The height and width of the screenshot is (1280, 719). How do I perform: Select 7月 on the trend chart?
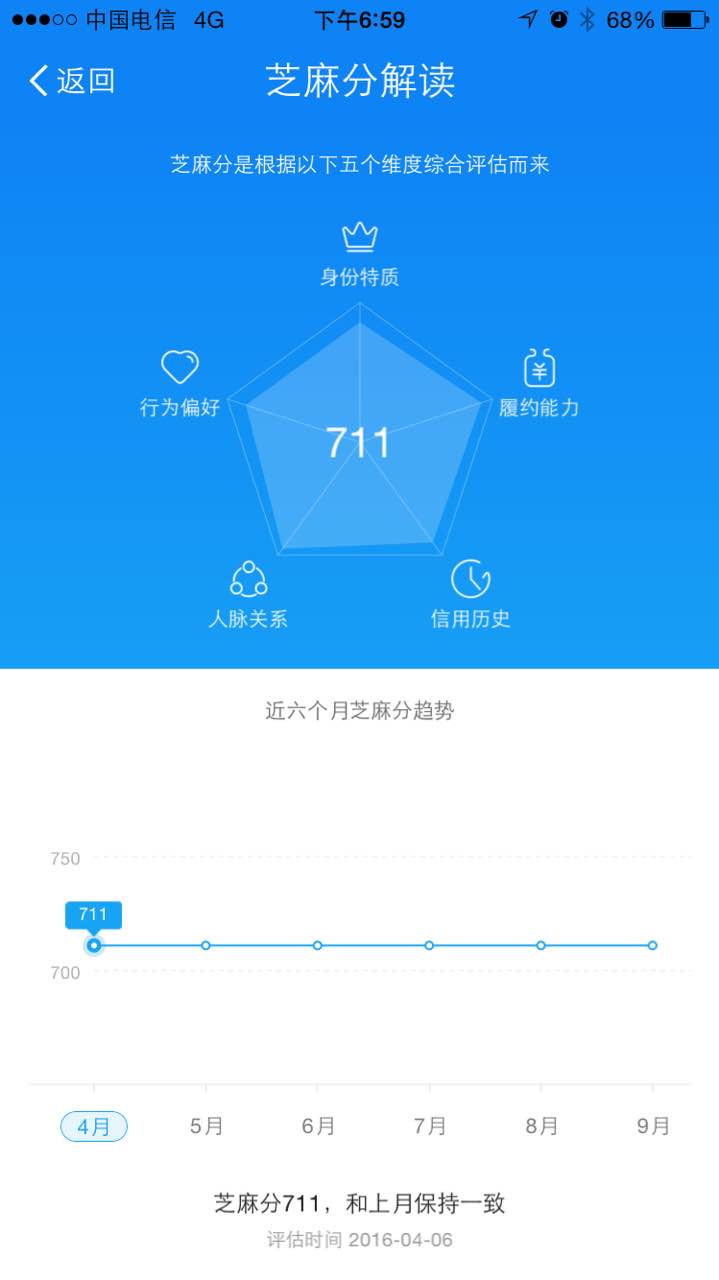(x=430, y=1126)
